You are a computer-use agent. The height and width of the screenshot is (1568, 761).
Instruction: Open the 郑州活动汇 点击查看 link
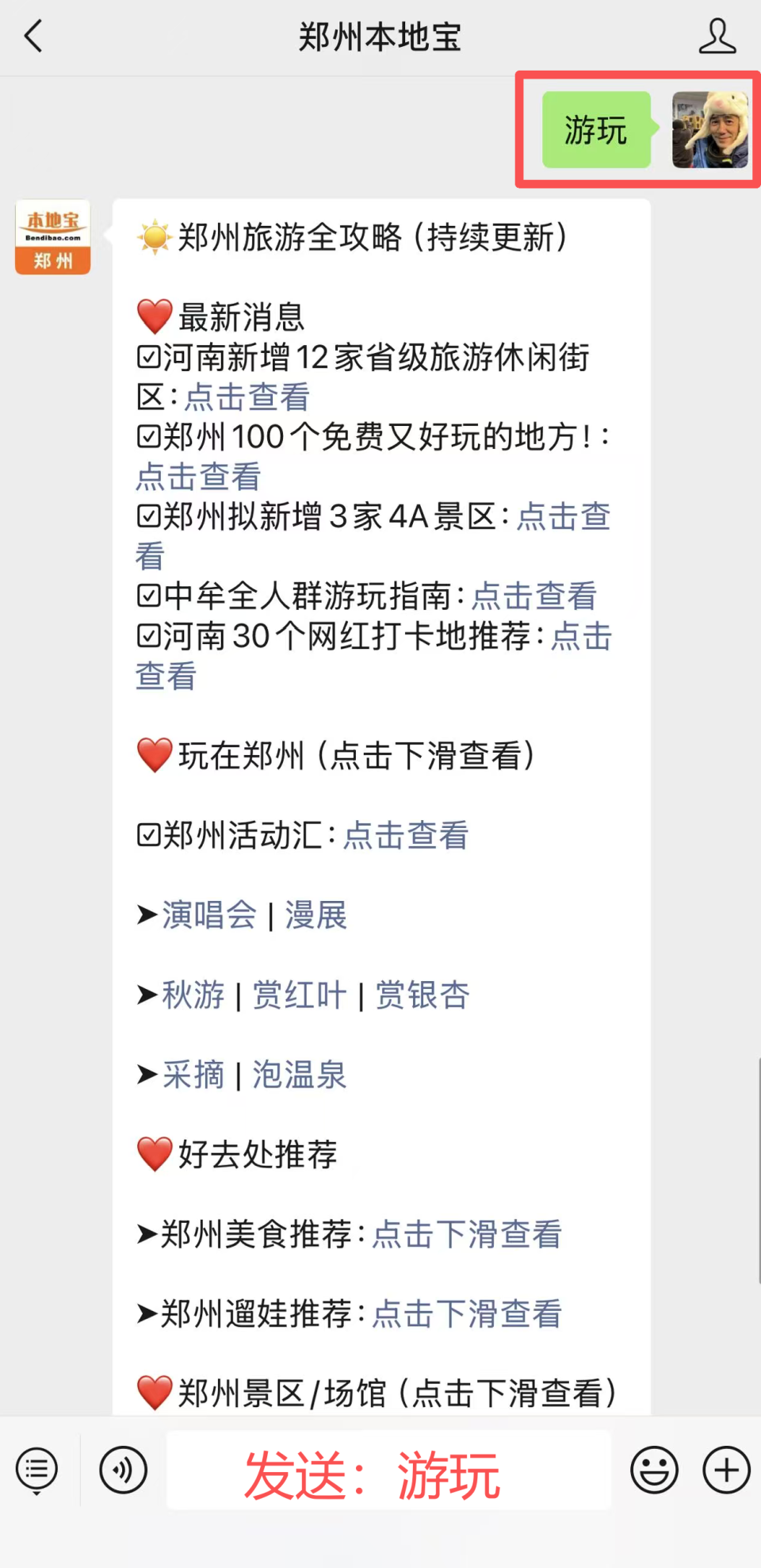[406, 835]
